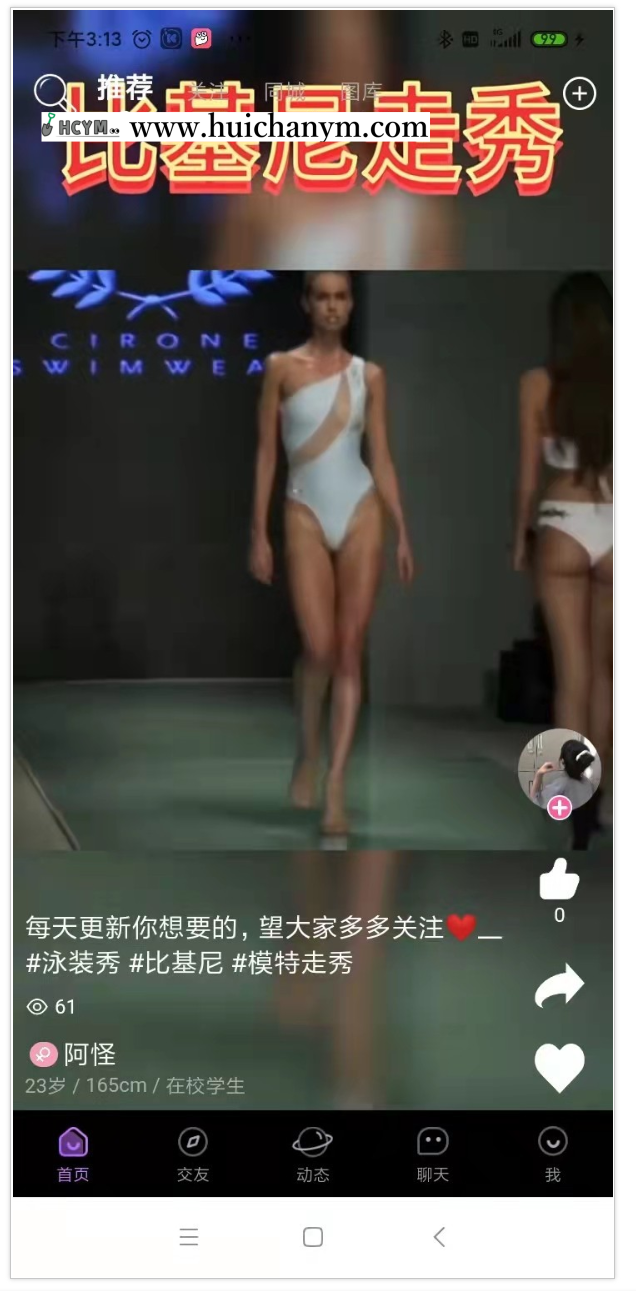
Task: Switch to the 交友 tab
Action: [193, 1153]
